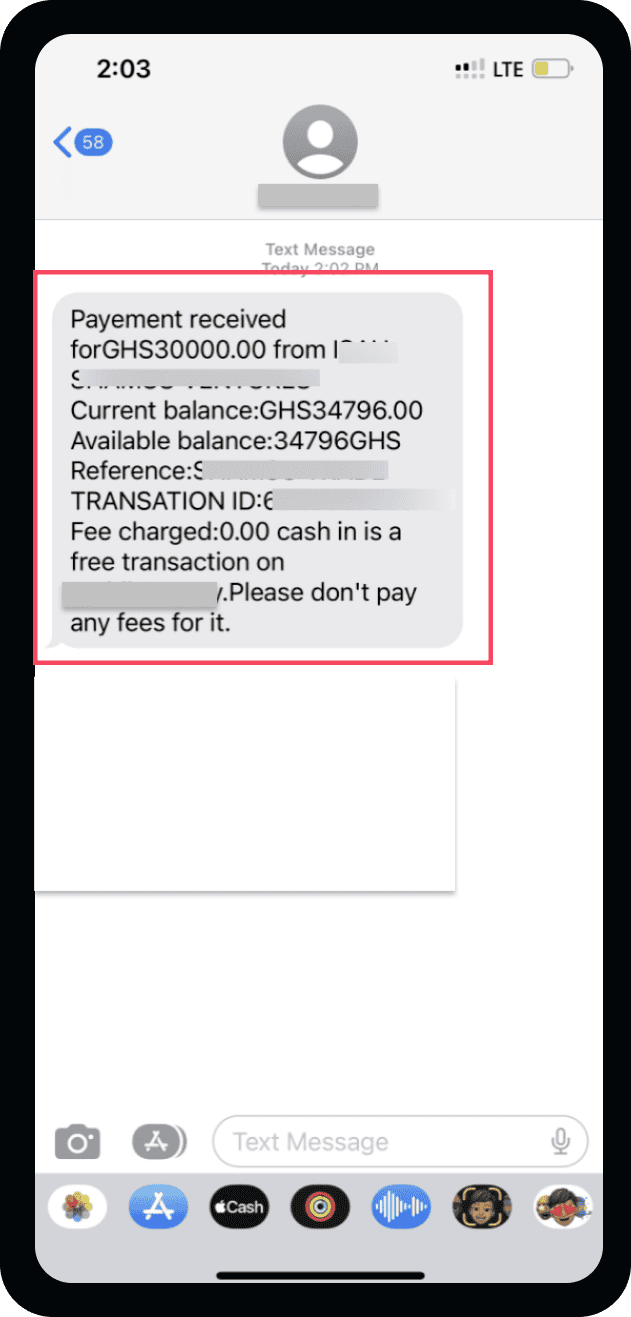631x1317 pixels.
Task: Open the camera to attach a photo
Action: tap(77, 1141)
